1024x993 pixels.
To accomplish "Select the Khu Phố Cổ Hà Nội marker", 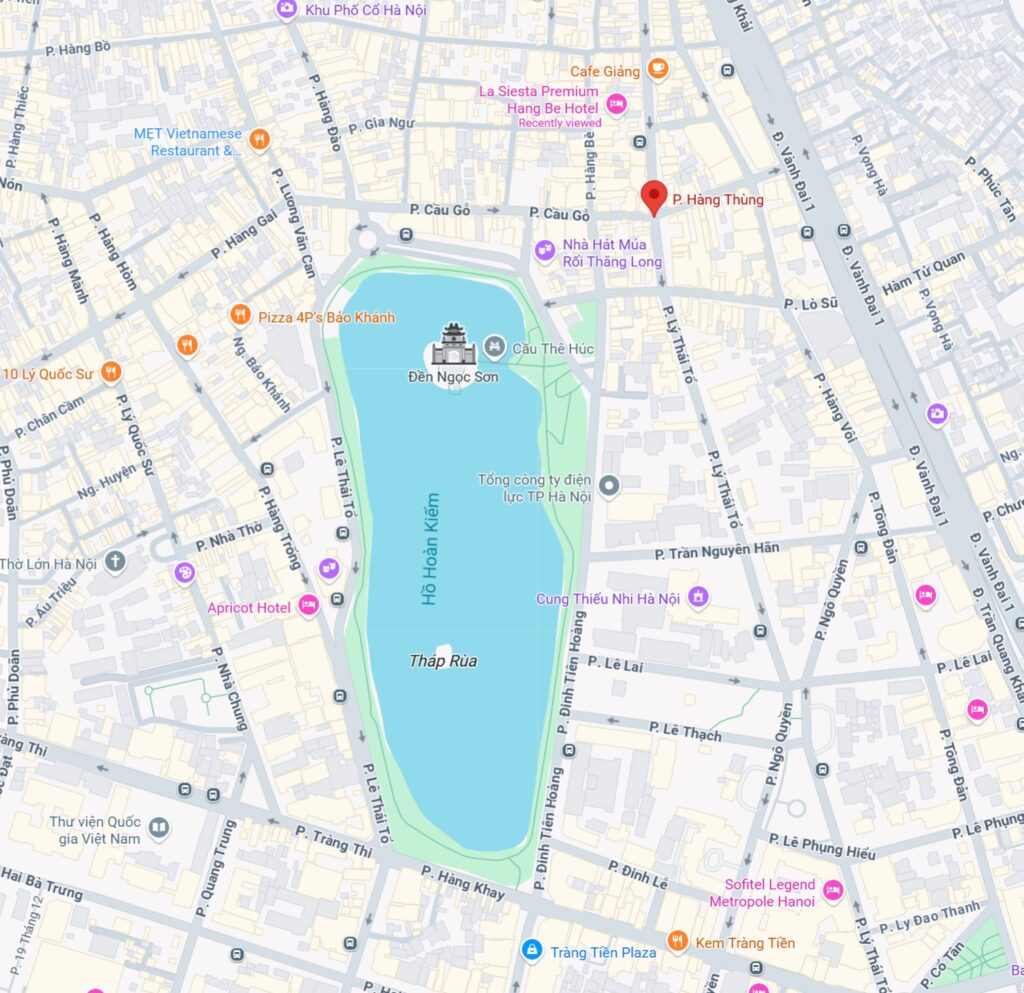I will coord(287,8).
